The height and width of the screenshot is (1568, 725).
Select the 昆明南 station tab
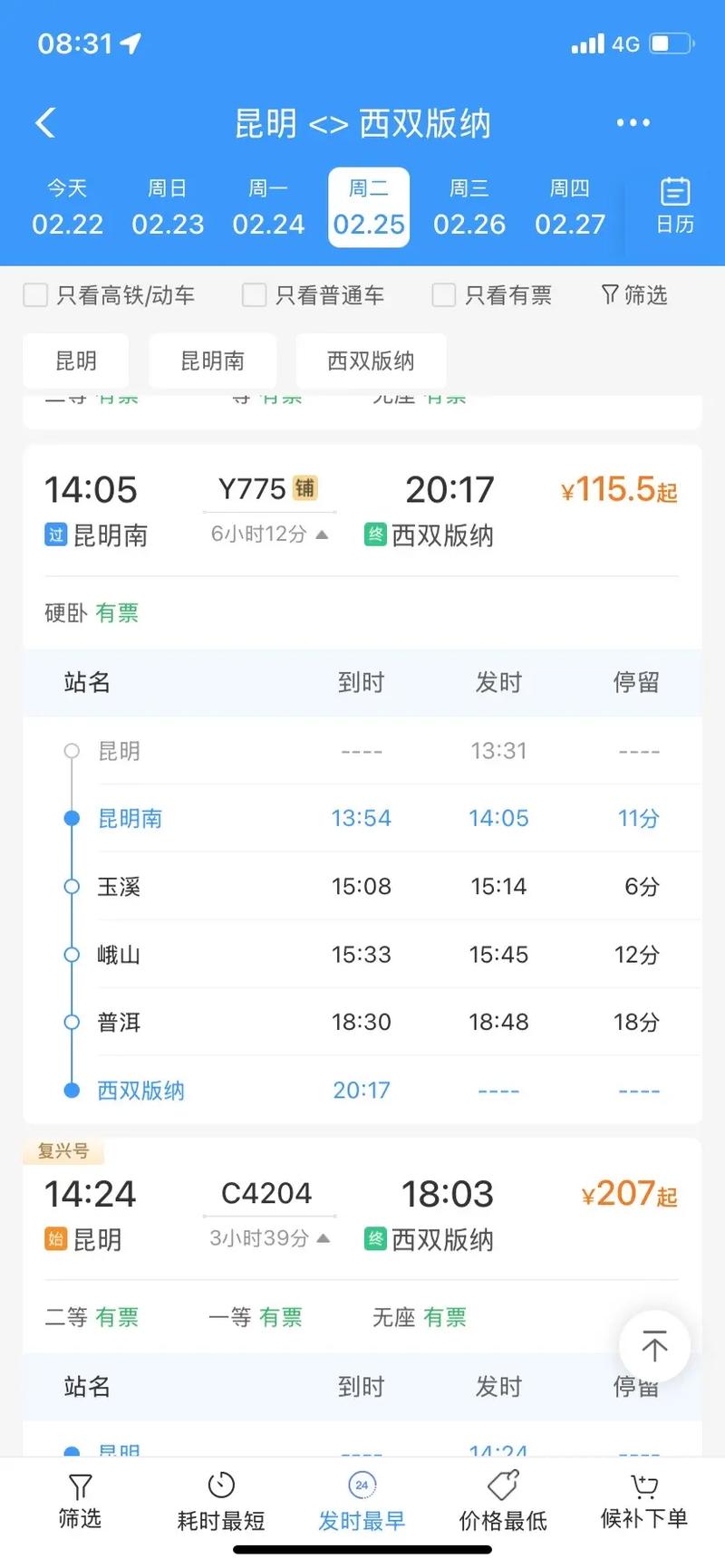click(x=212, y=361)
